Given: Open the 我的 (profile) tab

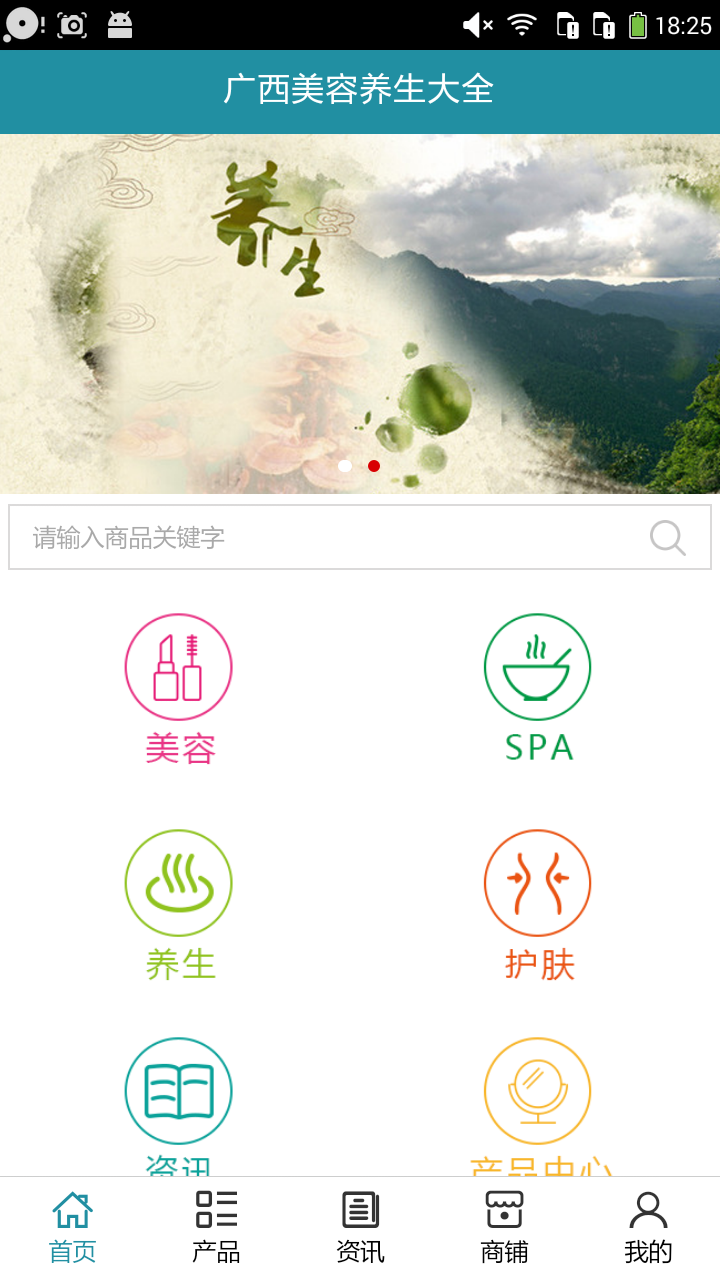Looking at the screenshot, I should point(648,1222).
